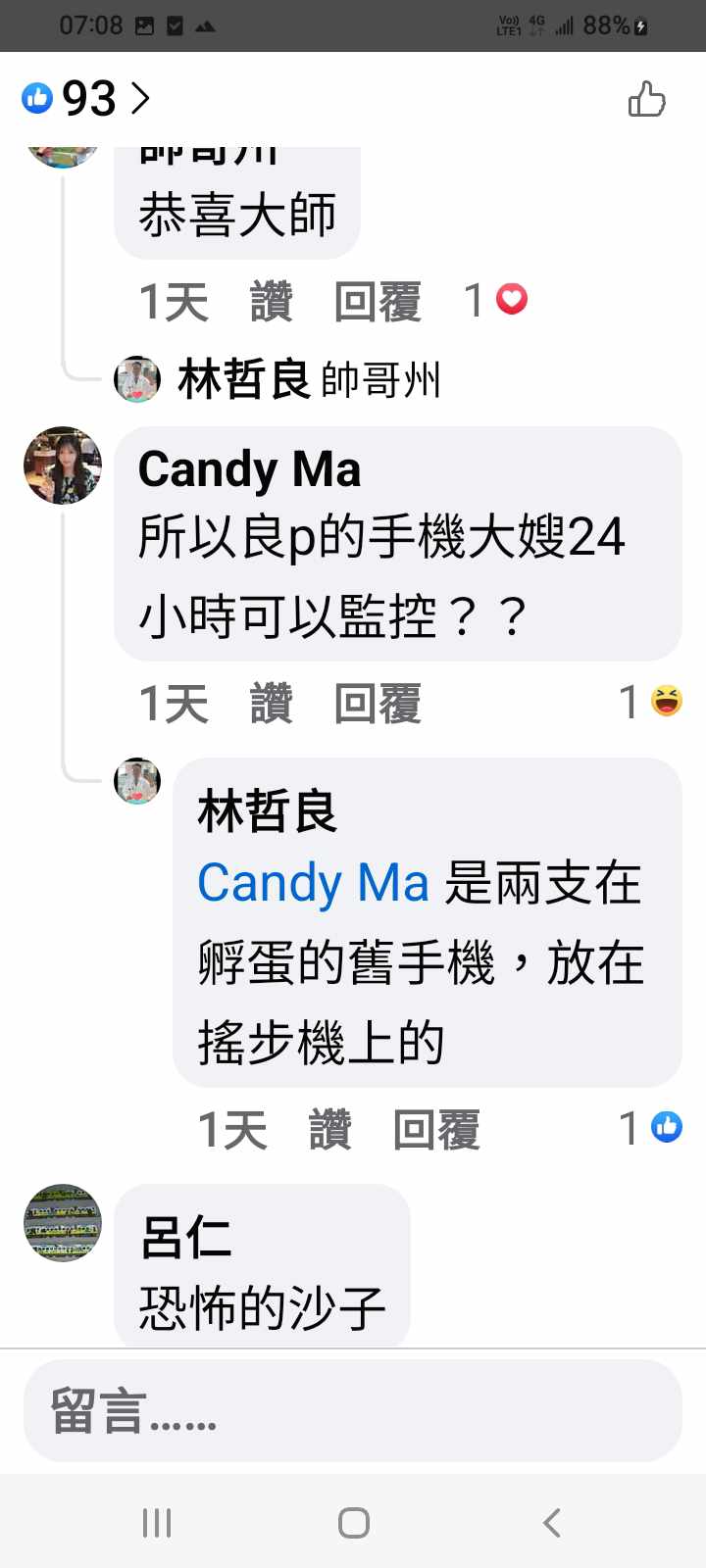Reply to 林哲良's comment about 搖步機
This screenshot has width=706, height=1568.
436,1129
